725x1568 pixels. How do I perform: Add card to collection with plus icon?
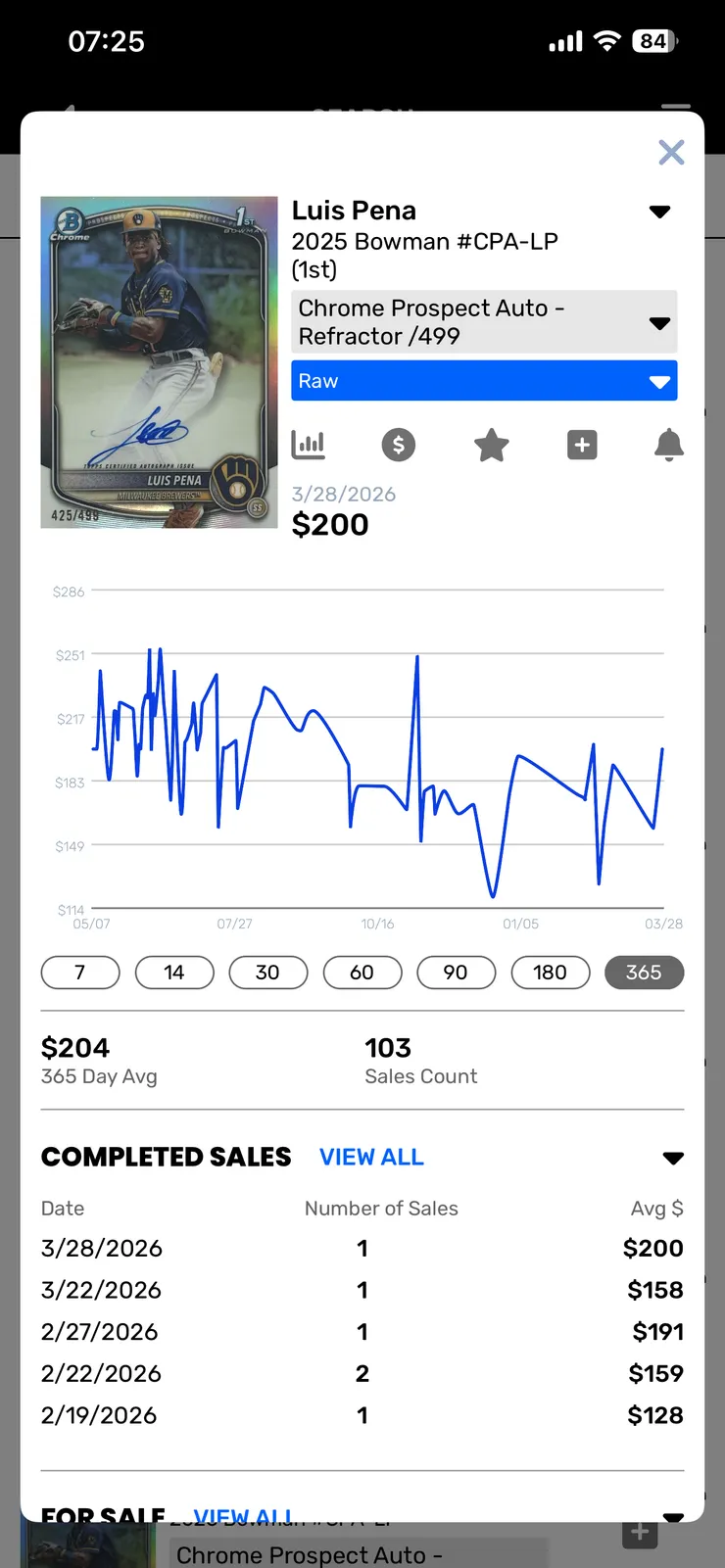[x=582, y=445]
